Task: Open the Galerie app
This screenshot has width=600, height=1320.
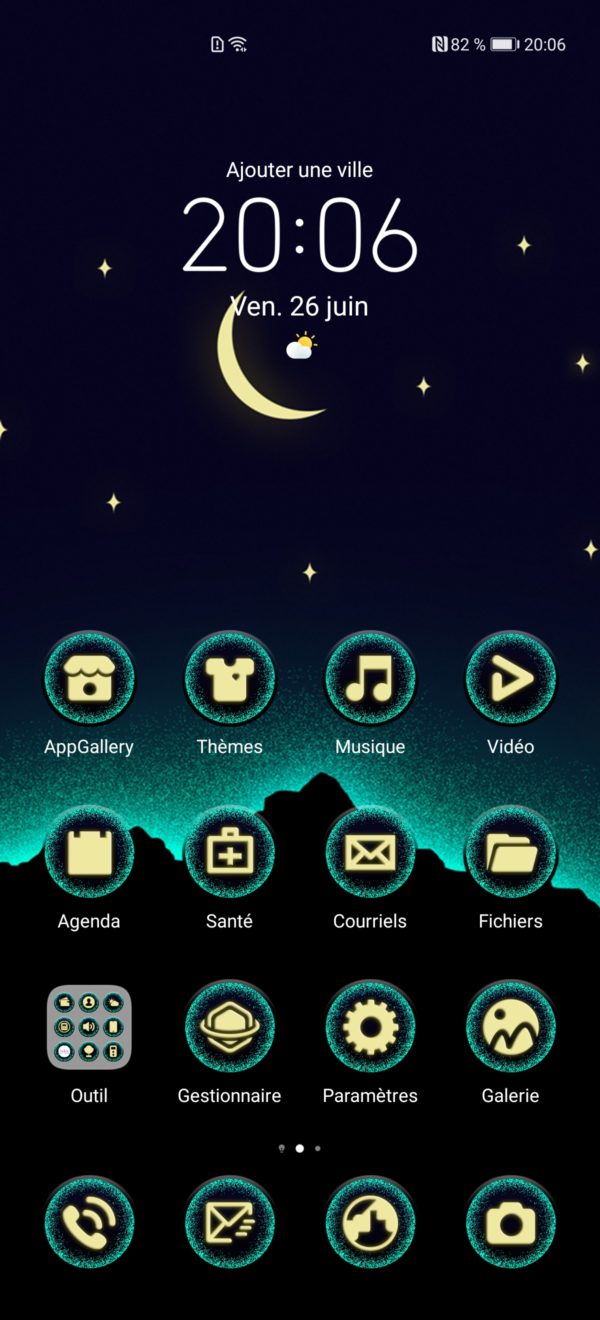Action: [510, 1028]
